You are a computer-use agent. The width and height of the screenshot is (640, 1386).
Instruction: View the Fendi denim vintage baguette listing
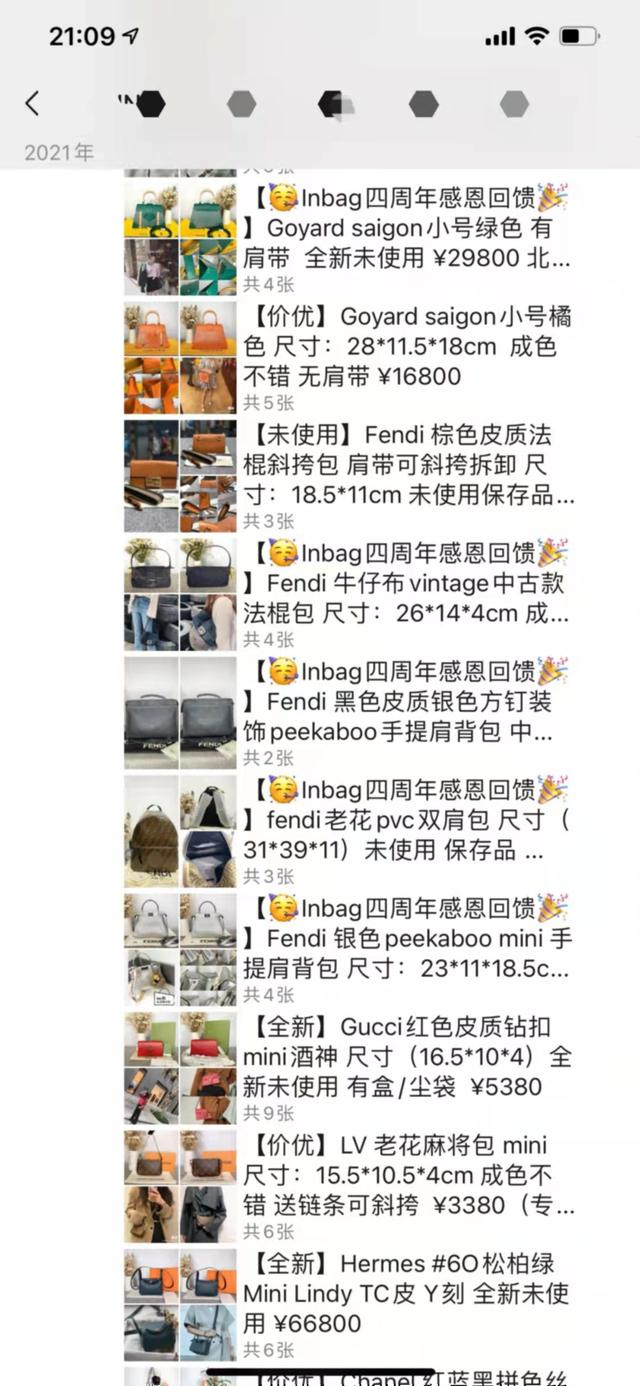click(350, 594)
